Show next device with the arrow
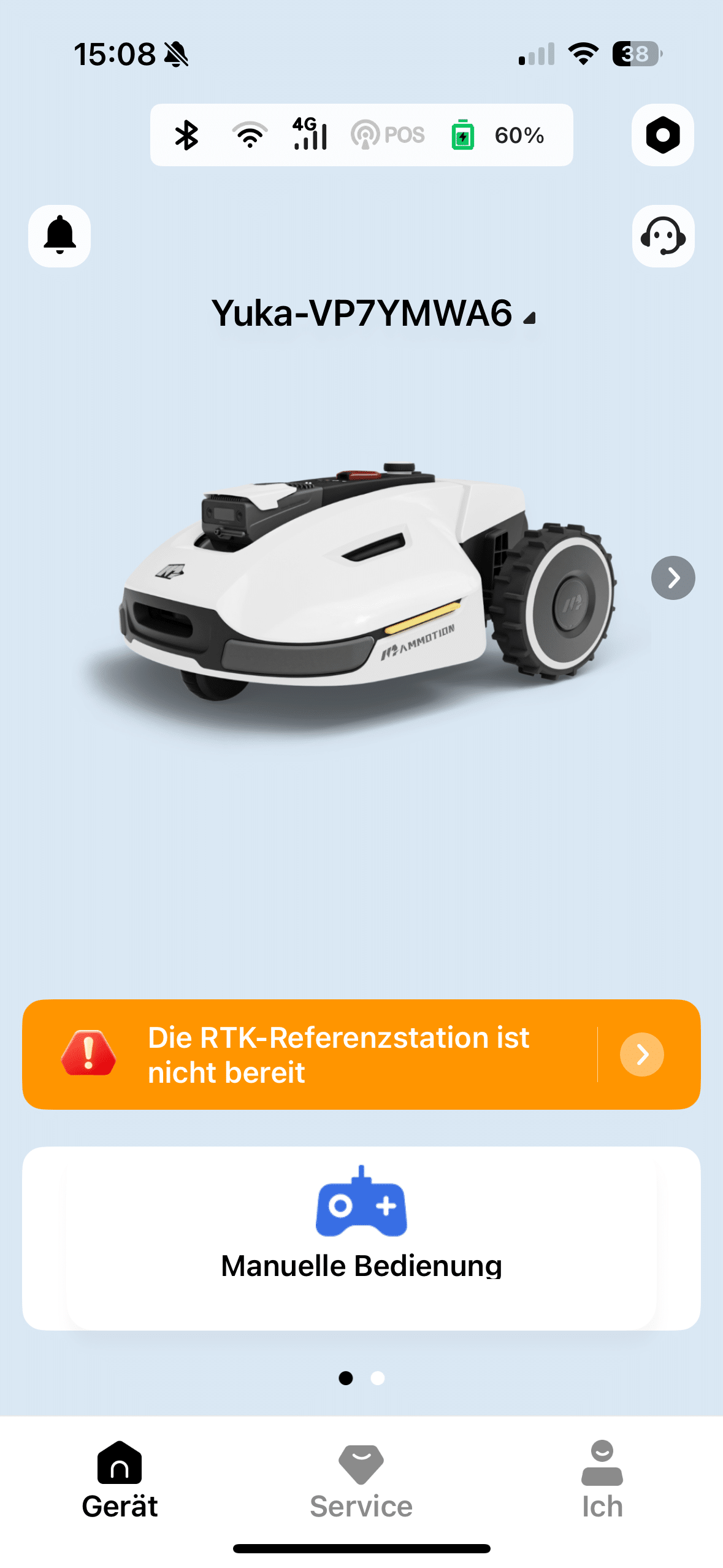Screen dimensions: 723x1568 coord(673,577)
